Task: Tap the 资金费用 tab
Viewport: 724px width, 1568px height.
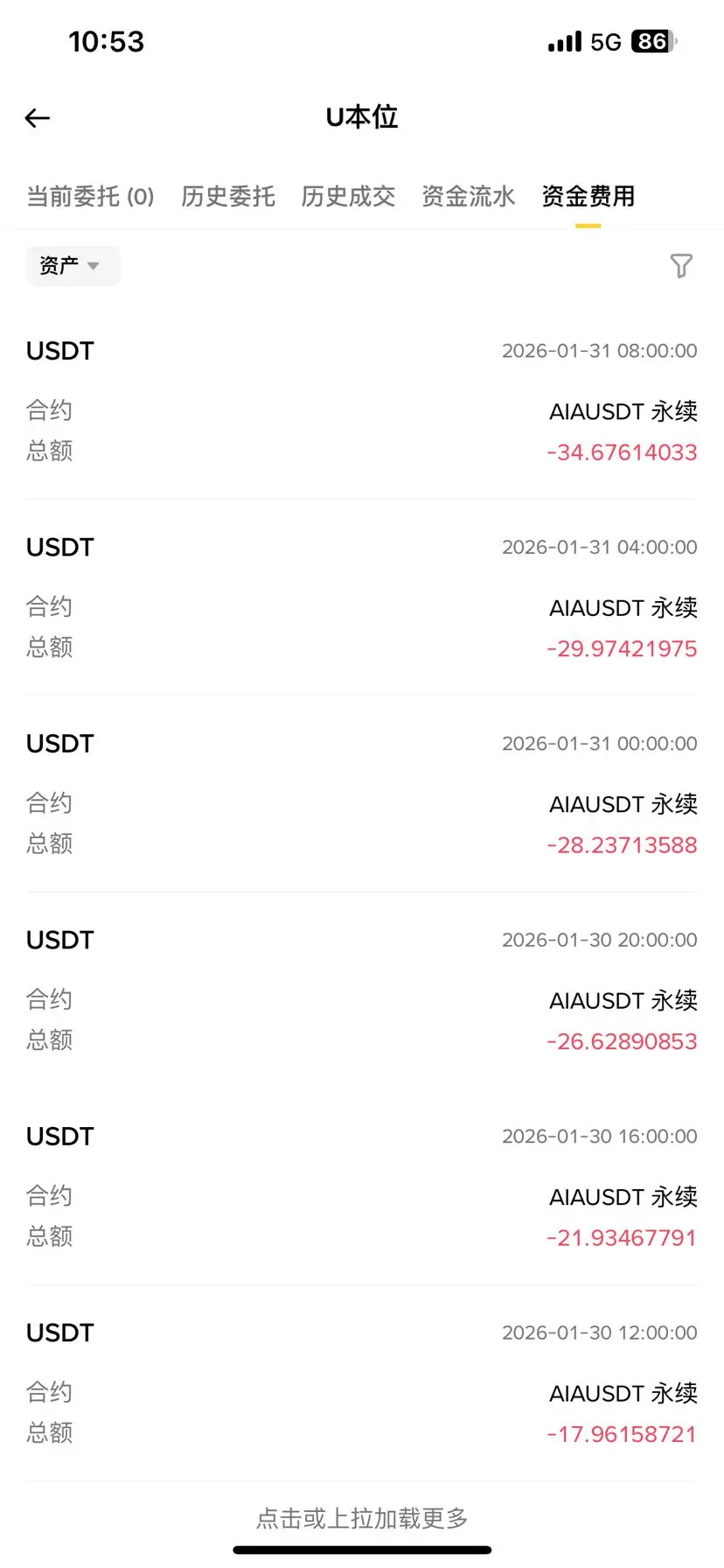Action: (588, 197)
